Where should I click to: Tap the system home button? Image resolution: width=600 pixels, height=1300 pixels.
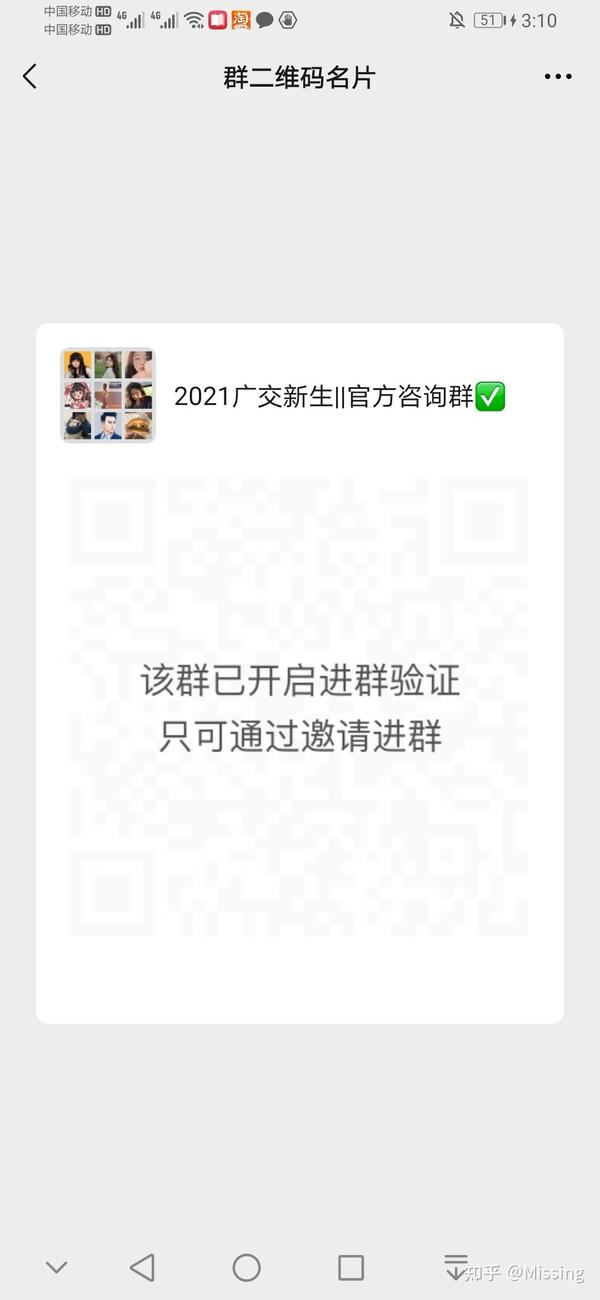pyautogui.click(x=246, y=1268)
